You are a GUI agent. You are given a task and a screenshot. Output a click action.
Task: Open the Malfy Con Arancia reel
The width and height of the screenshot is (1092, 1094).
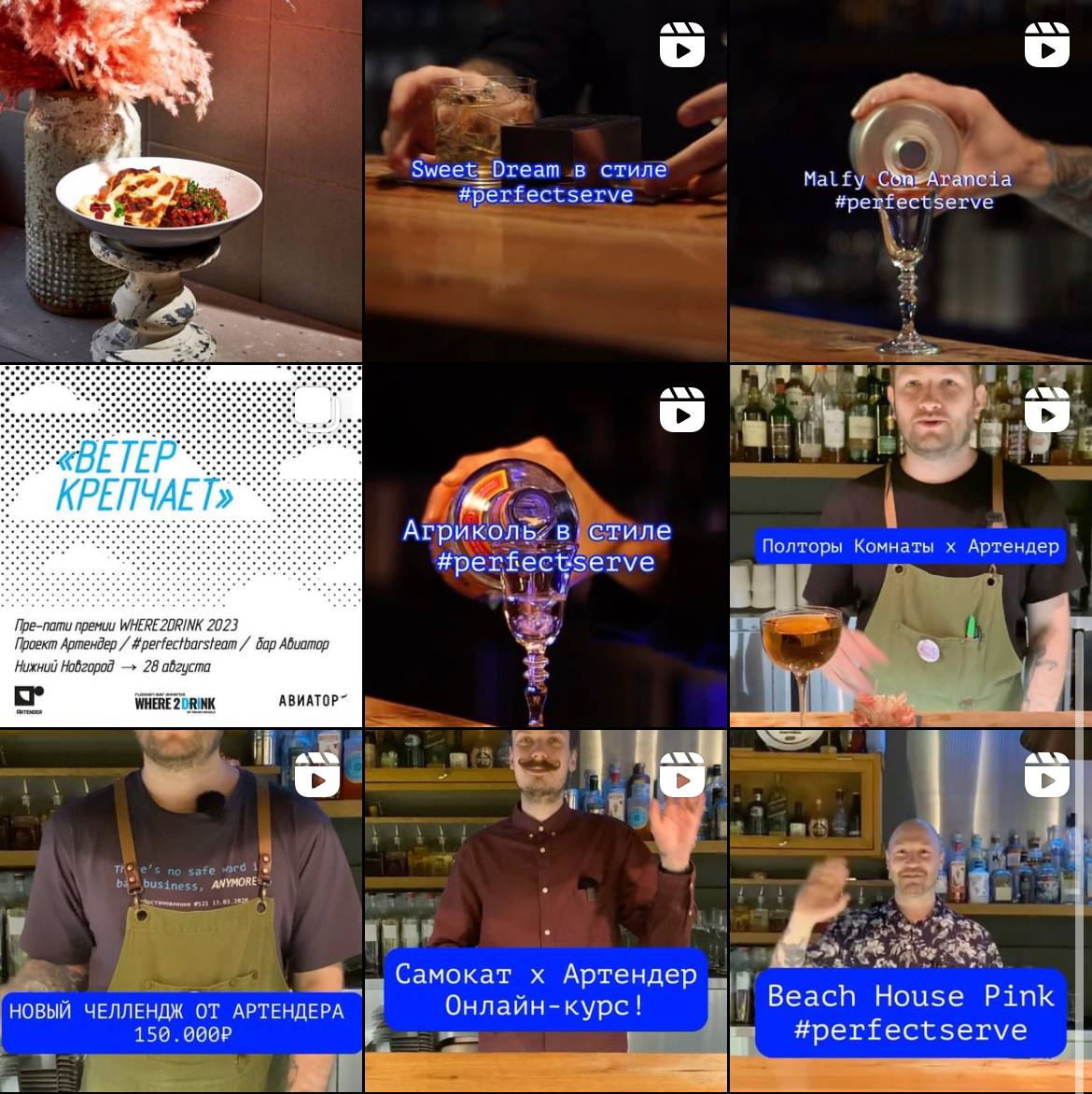910,180
